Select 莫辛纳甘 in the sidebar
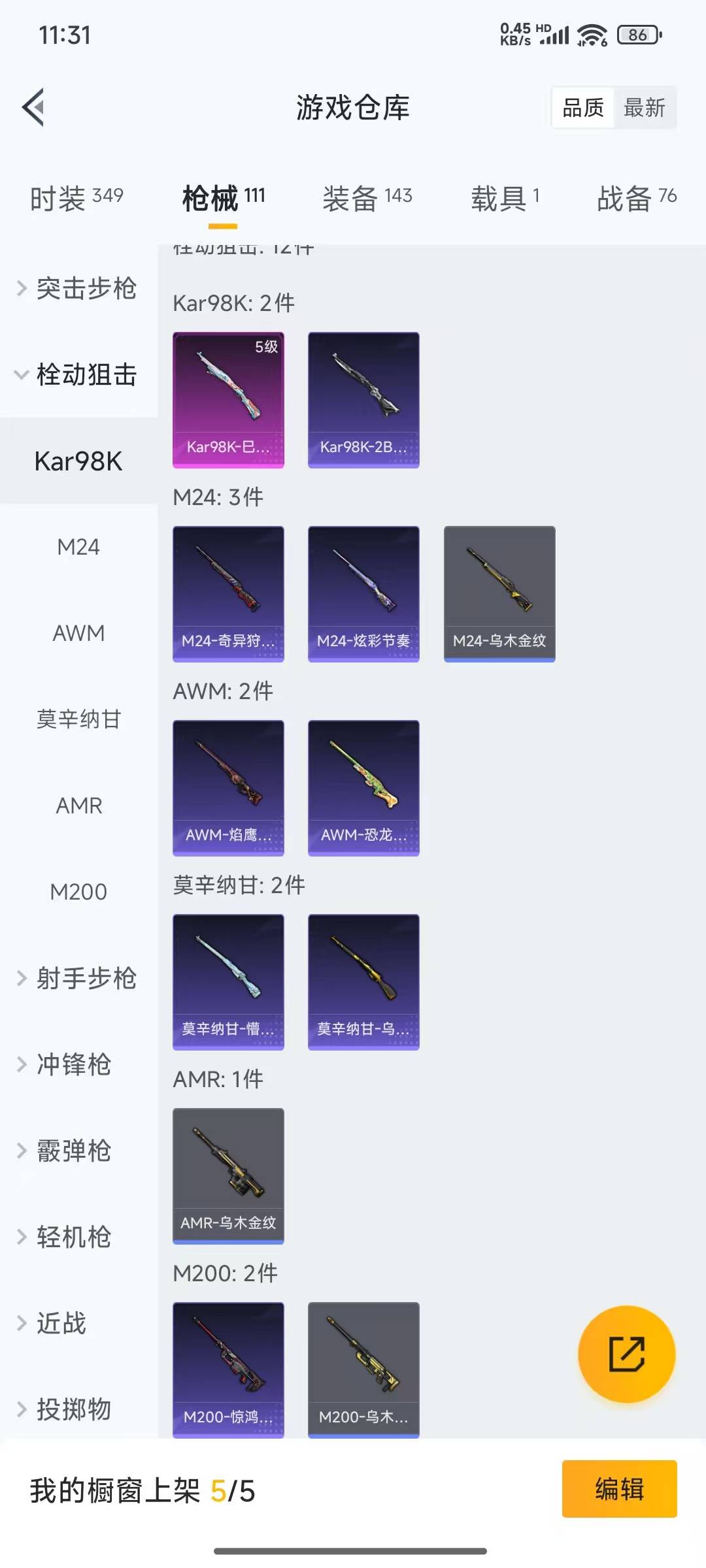Viewport: 706px width, 1568px height. click(x=78, y=719)
